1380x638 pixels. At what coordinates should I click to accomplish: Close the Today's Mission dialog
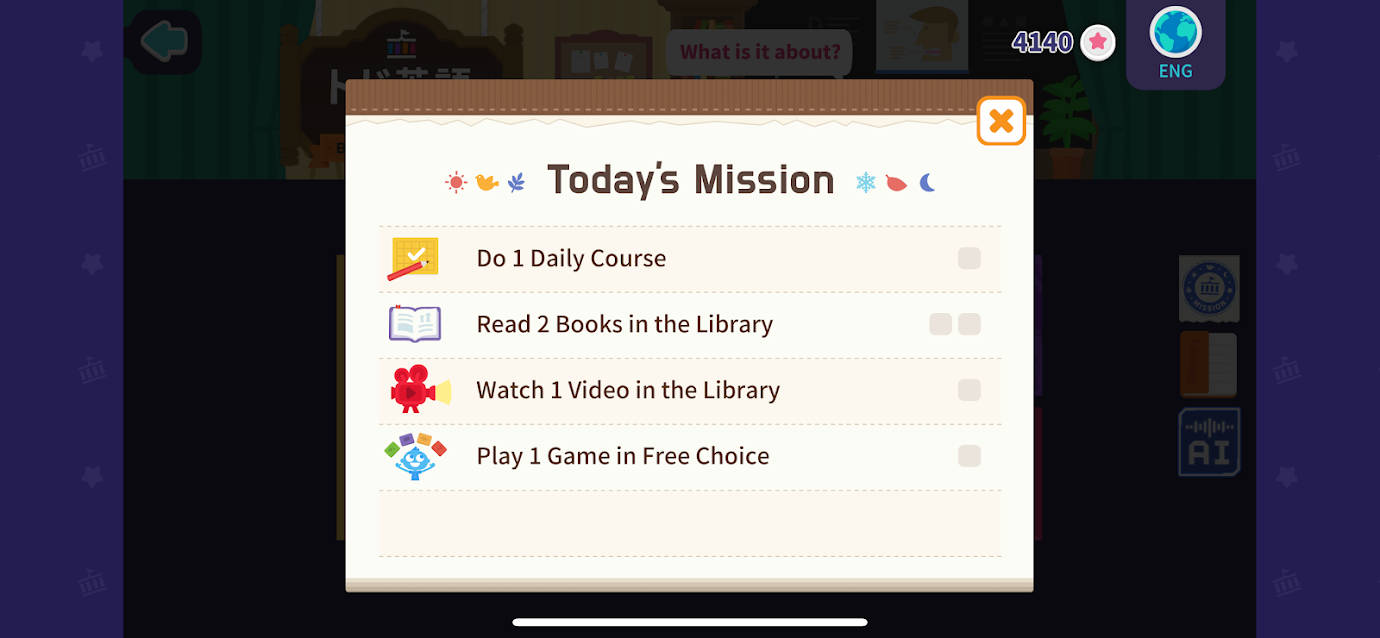(x=1001, y=121)
